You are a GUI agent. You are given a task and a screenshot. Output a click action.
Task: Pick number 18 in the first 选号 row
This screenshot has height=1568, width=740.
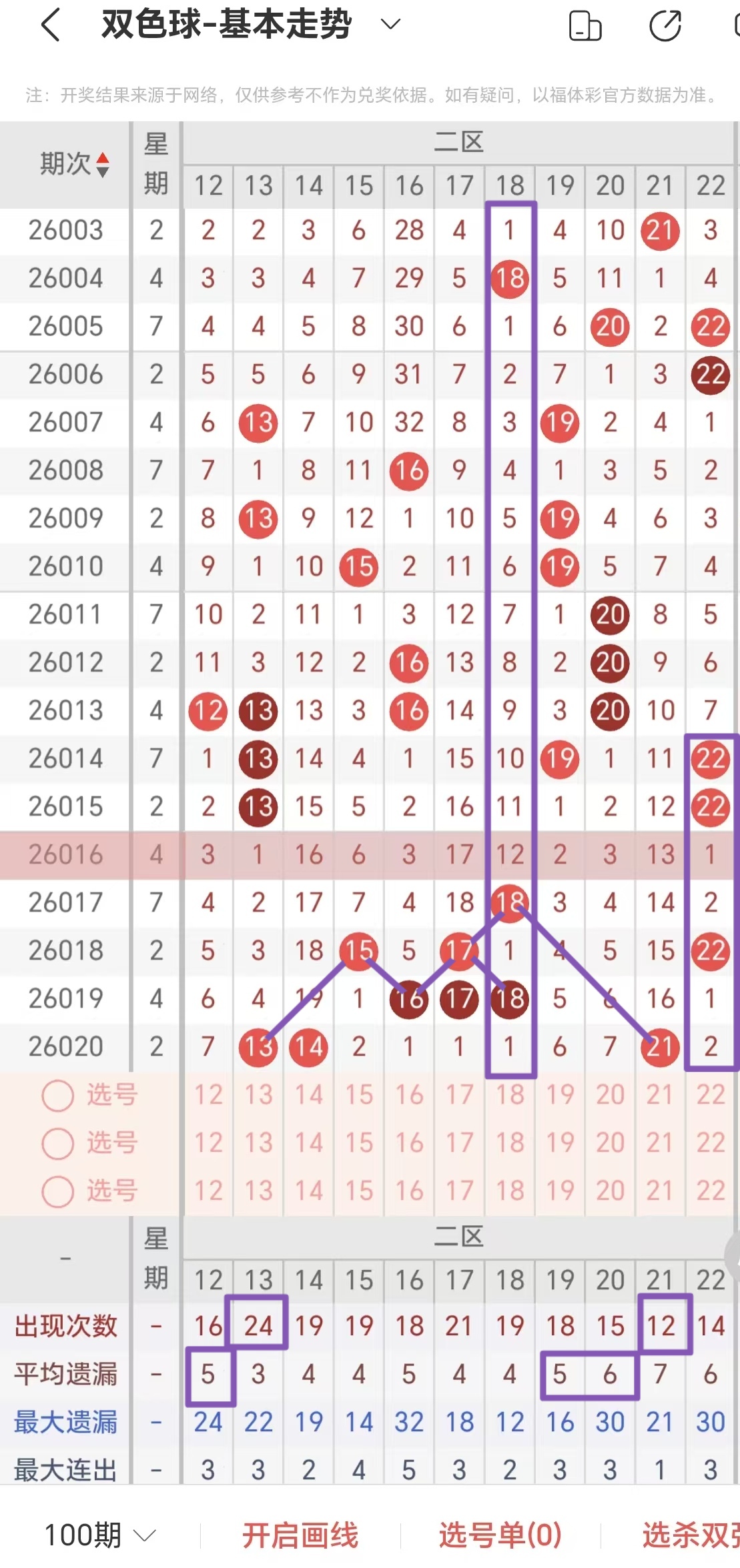[509, 1094]
